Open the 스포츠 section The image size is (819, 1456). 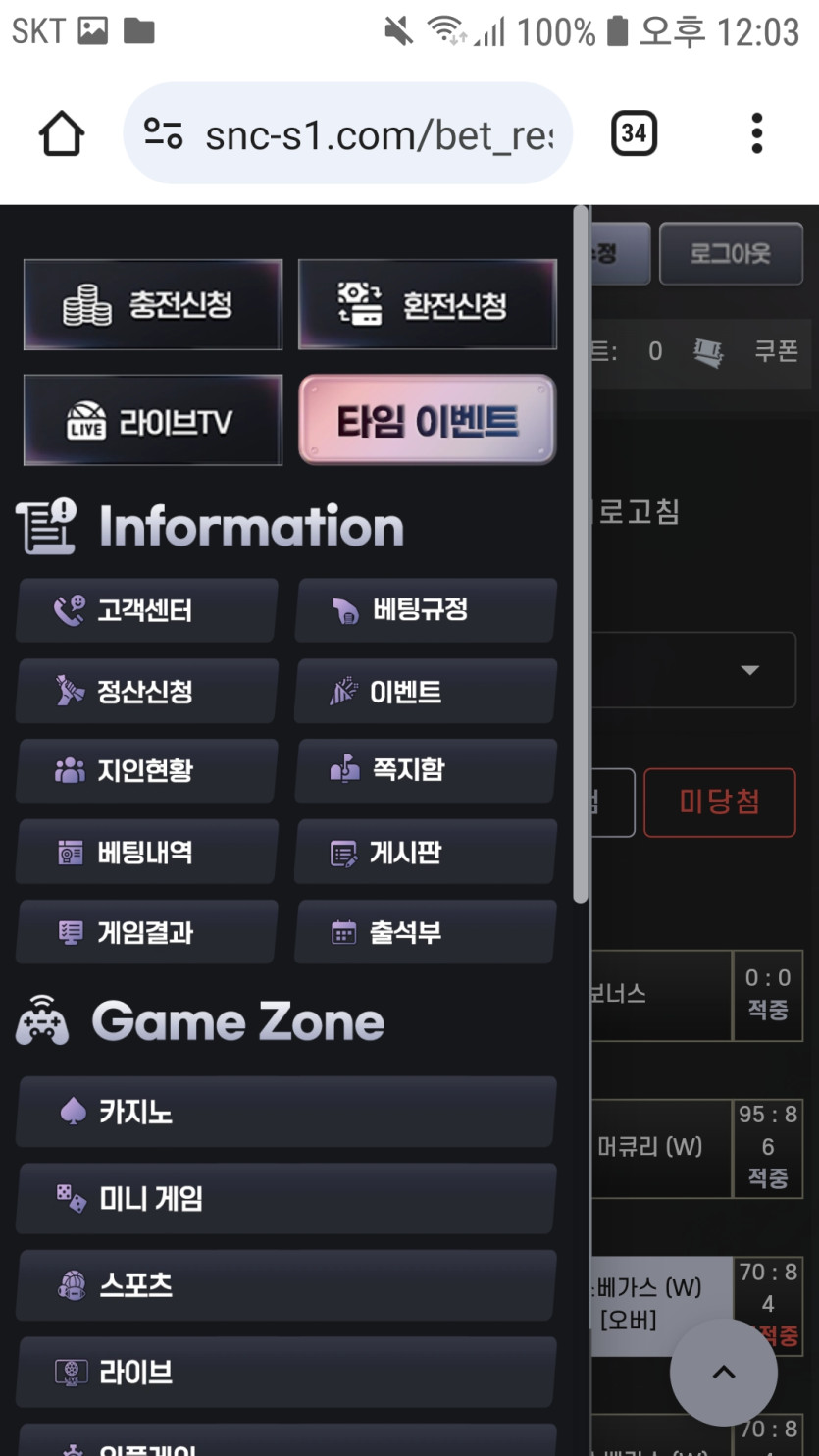(286, 1285)
